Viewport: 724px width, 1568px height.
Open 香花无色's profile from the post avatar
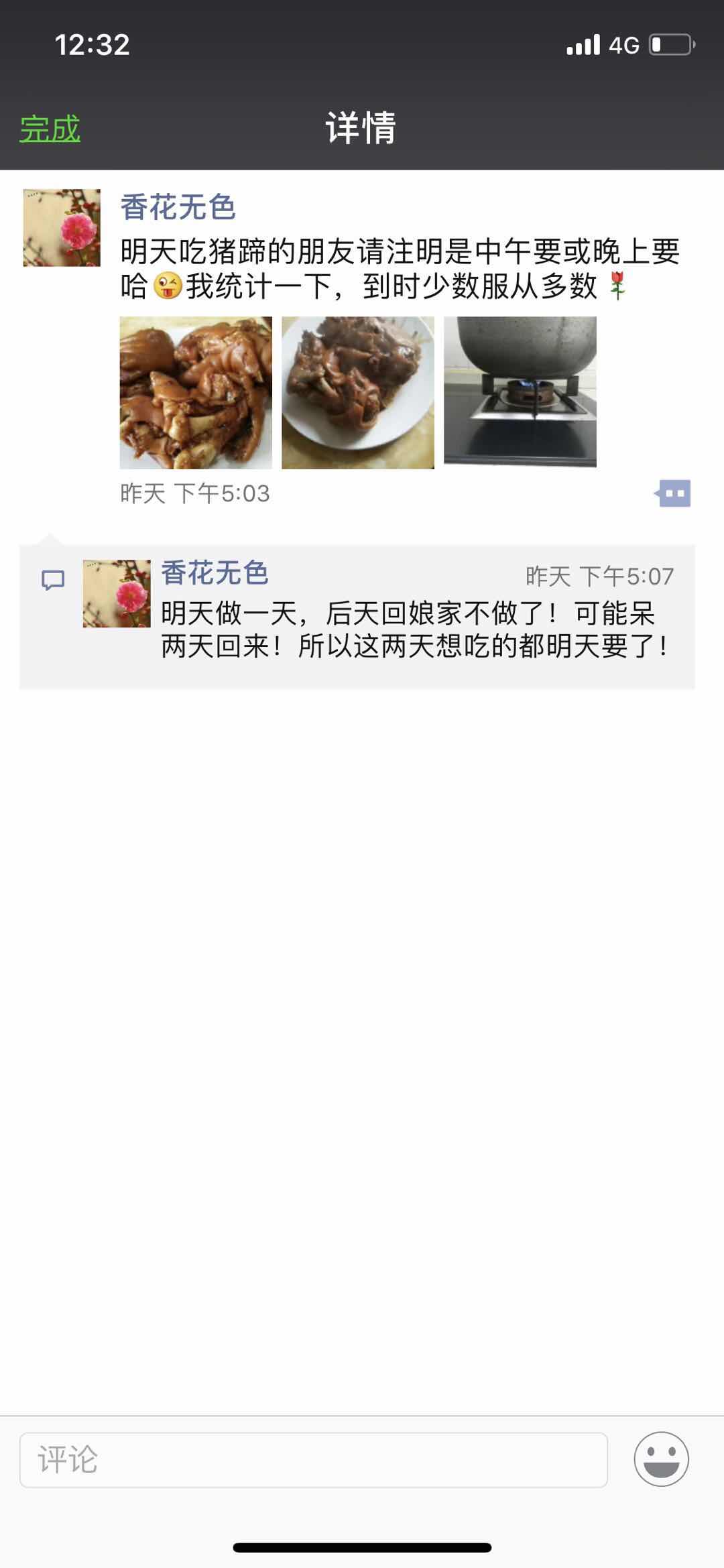click(62, 228)
